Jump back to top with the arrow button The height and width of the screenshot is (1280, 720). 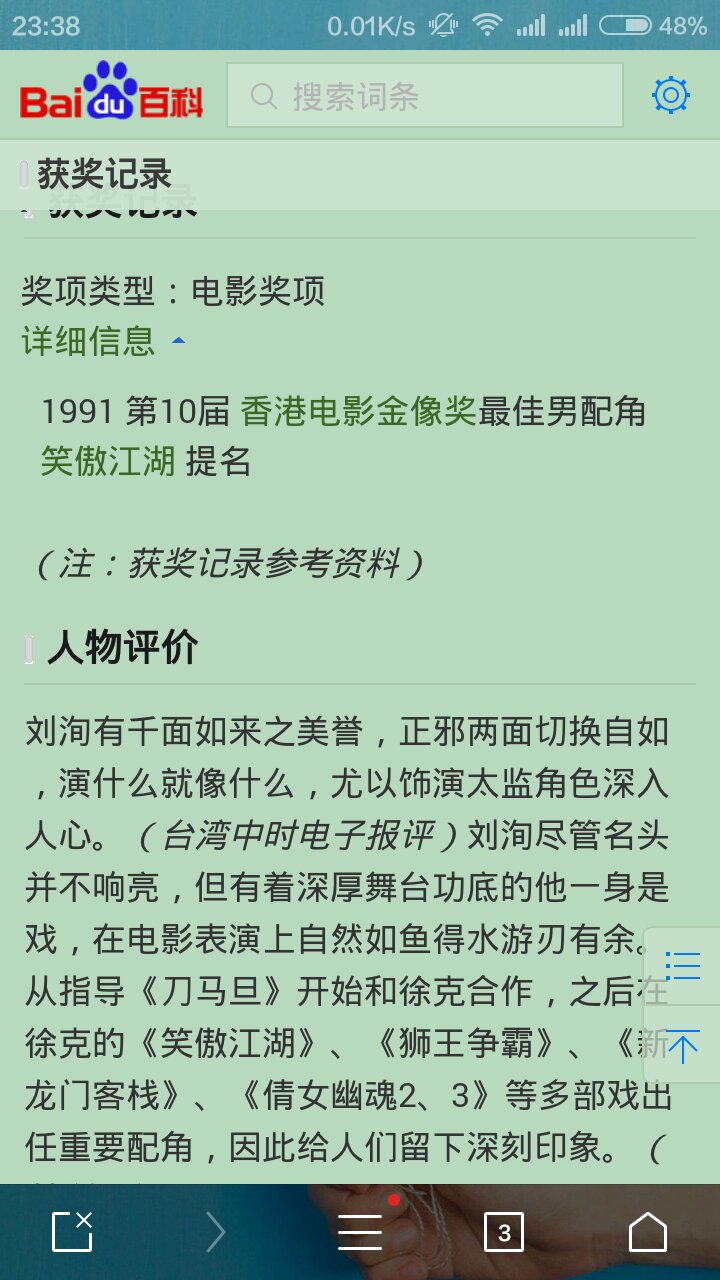click(x=683, y=1045)
